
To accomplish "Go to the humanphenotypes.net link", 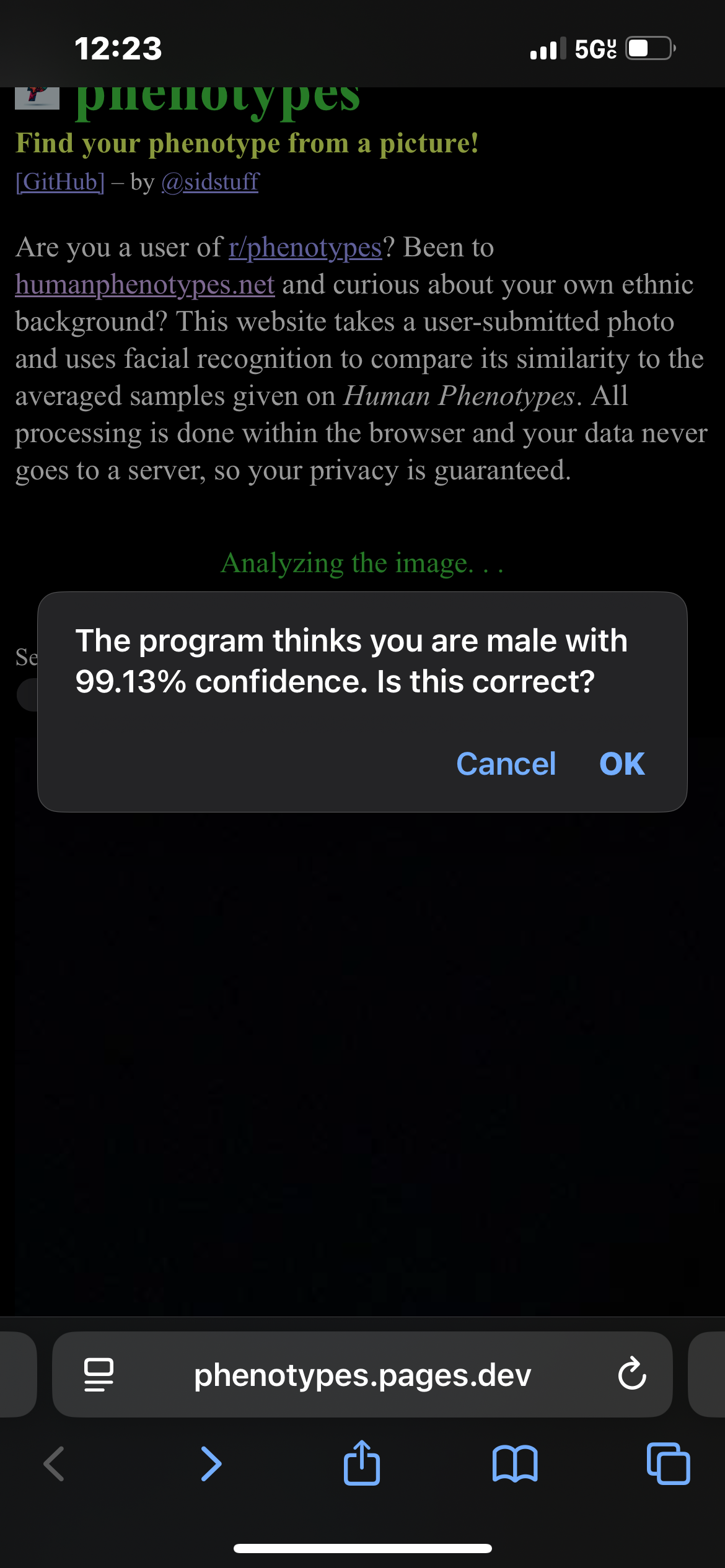I will [145, 284].
